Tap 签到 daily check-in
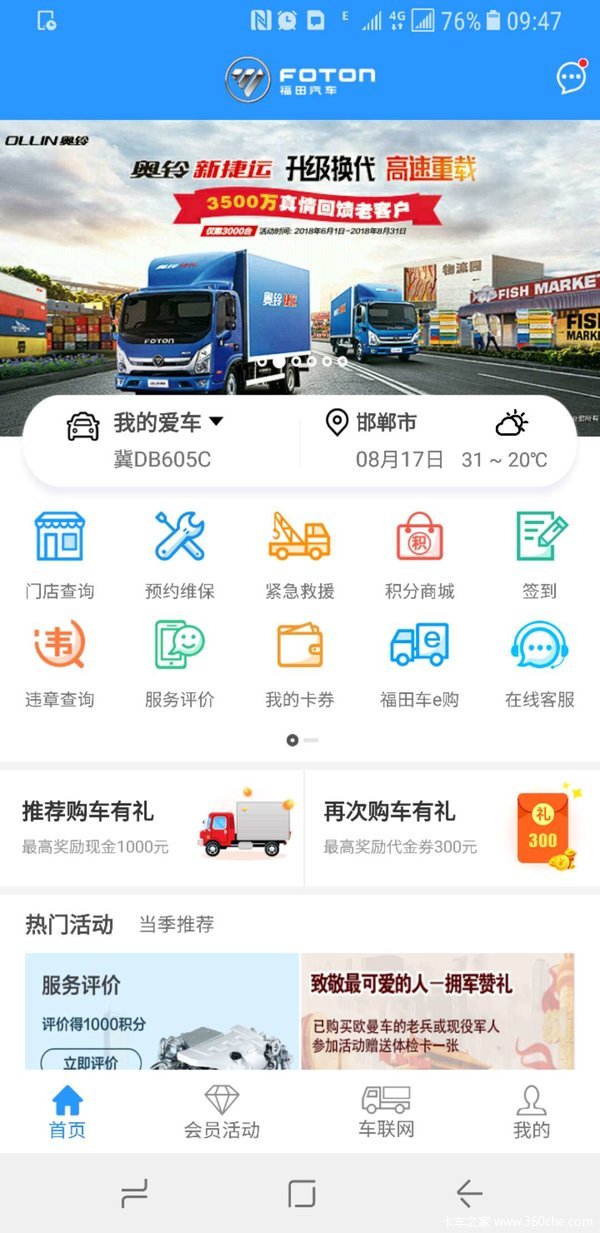Viewport: 600px width, 1233px height. [540, 555]
